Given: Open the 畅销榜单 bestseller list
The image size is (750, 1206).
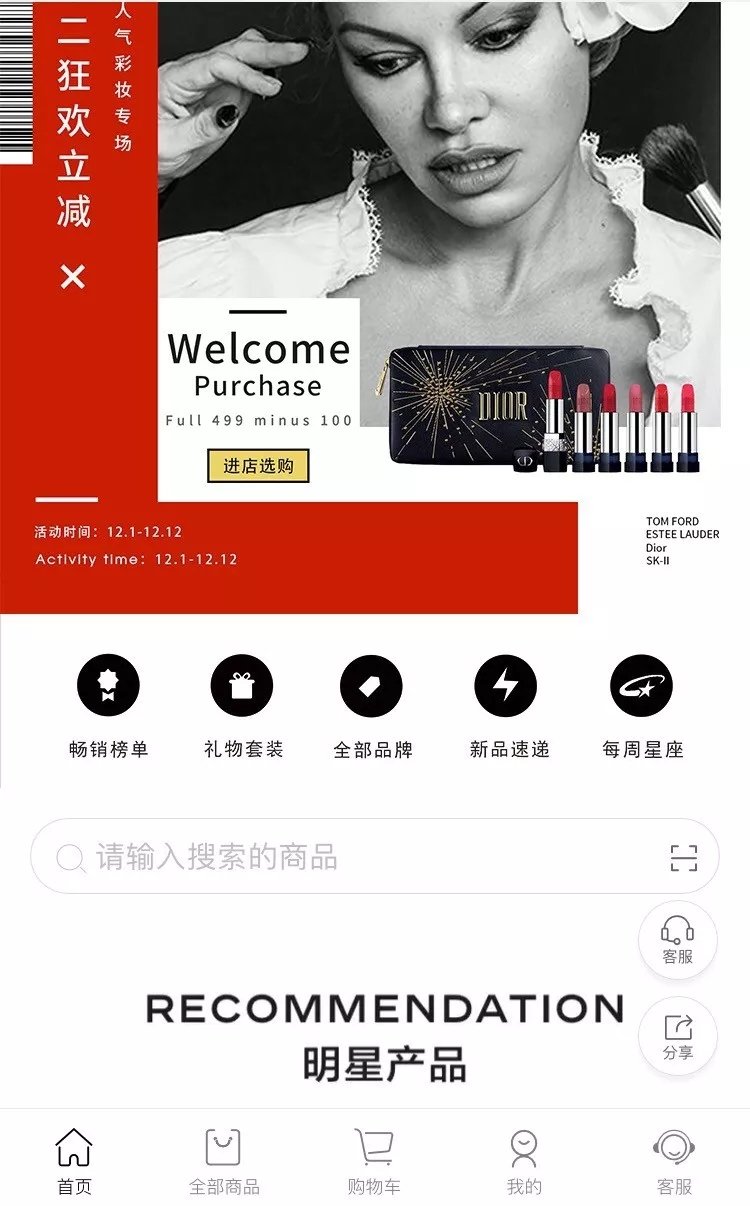Looking at the screenshot, I should pos(108,706).
